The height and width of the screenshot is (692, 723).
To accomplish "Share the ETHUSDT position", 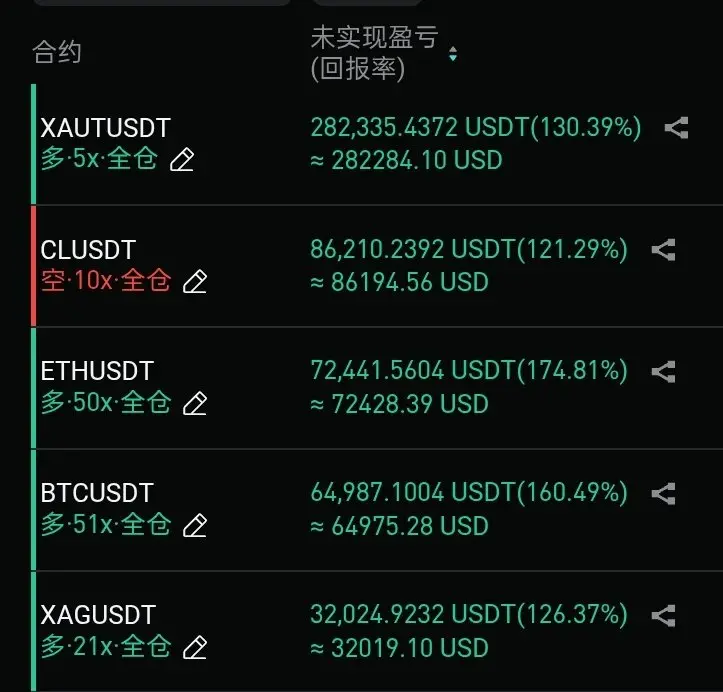I will [663, 372].
